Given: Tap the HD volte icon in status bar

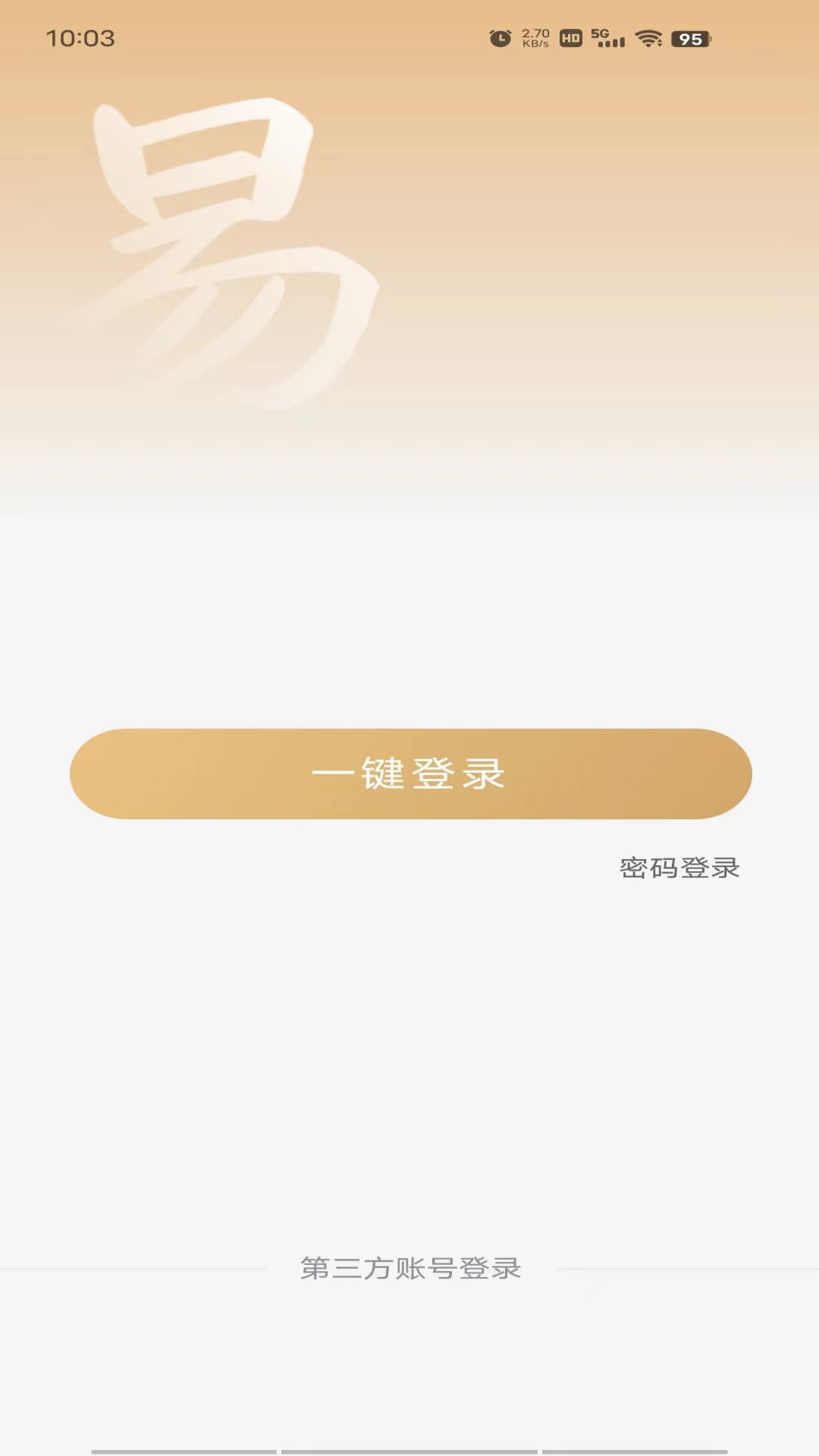Looking at the screenshot, I should 571,36.
